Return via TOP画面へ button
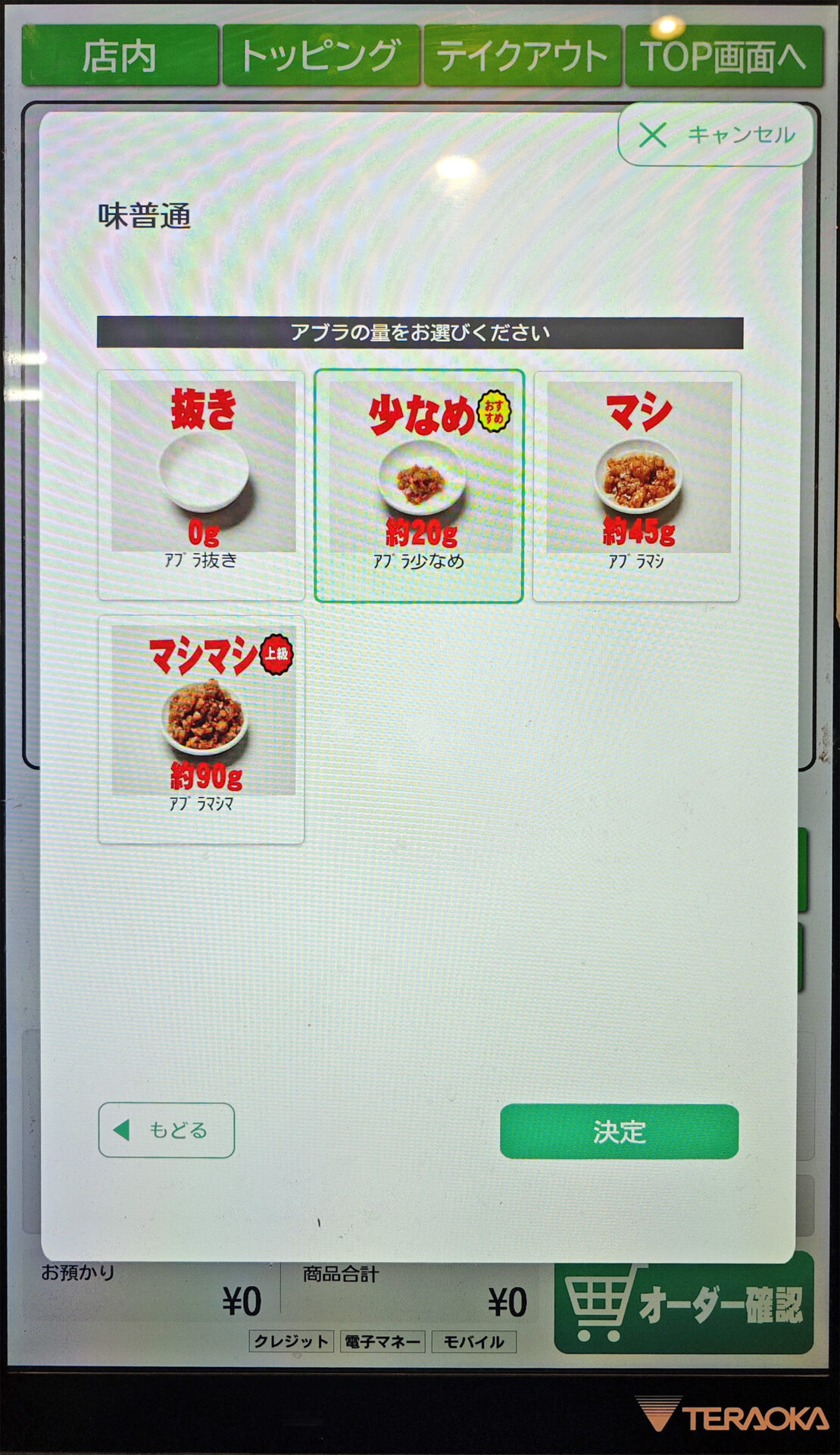 [x=723, y=56]
